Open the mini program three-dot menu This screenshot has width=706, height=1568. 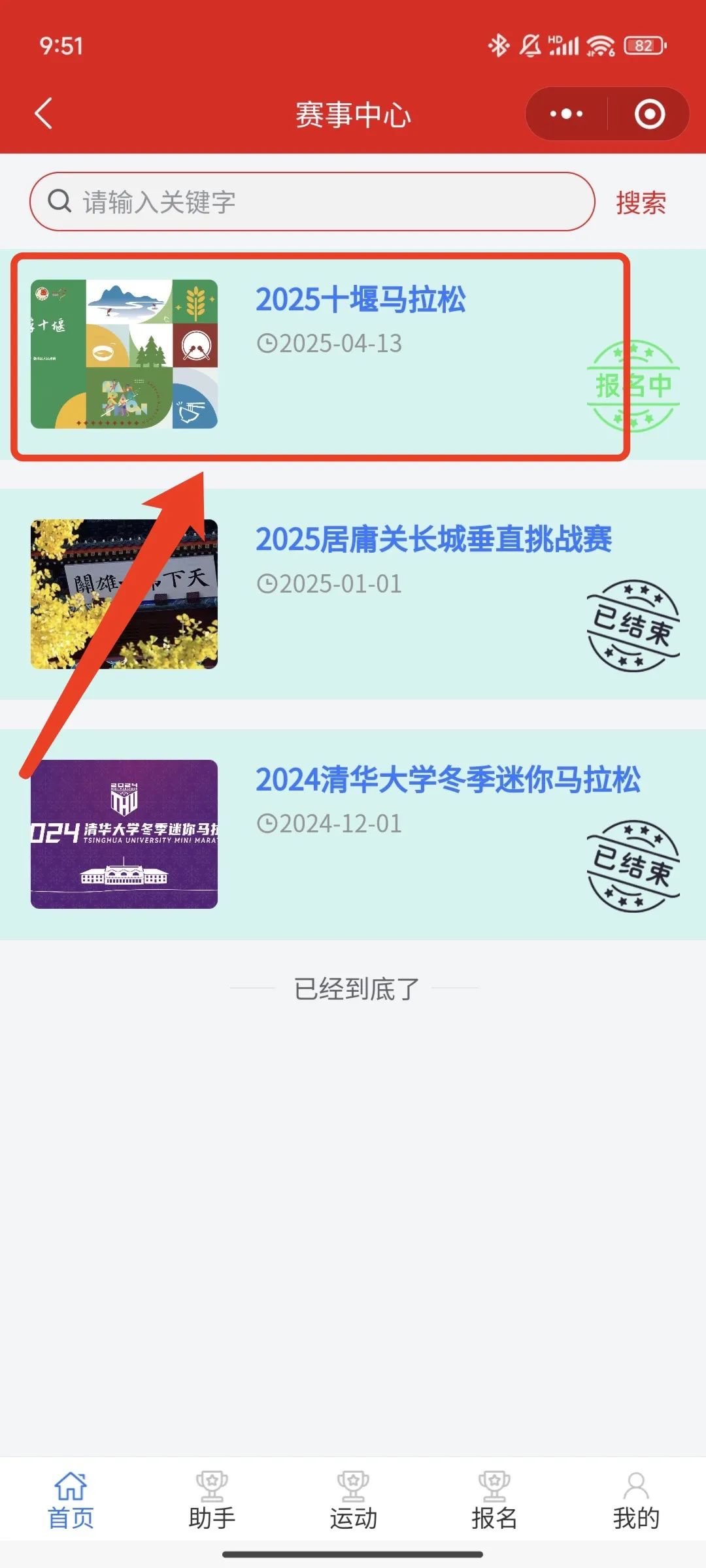pyautogui.click(x=566, y=114)
